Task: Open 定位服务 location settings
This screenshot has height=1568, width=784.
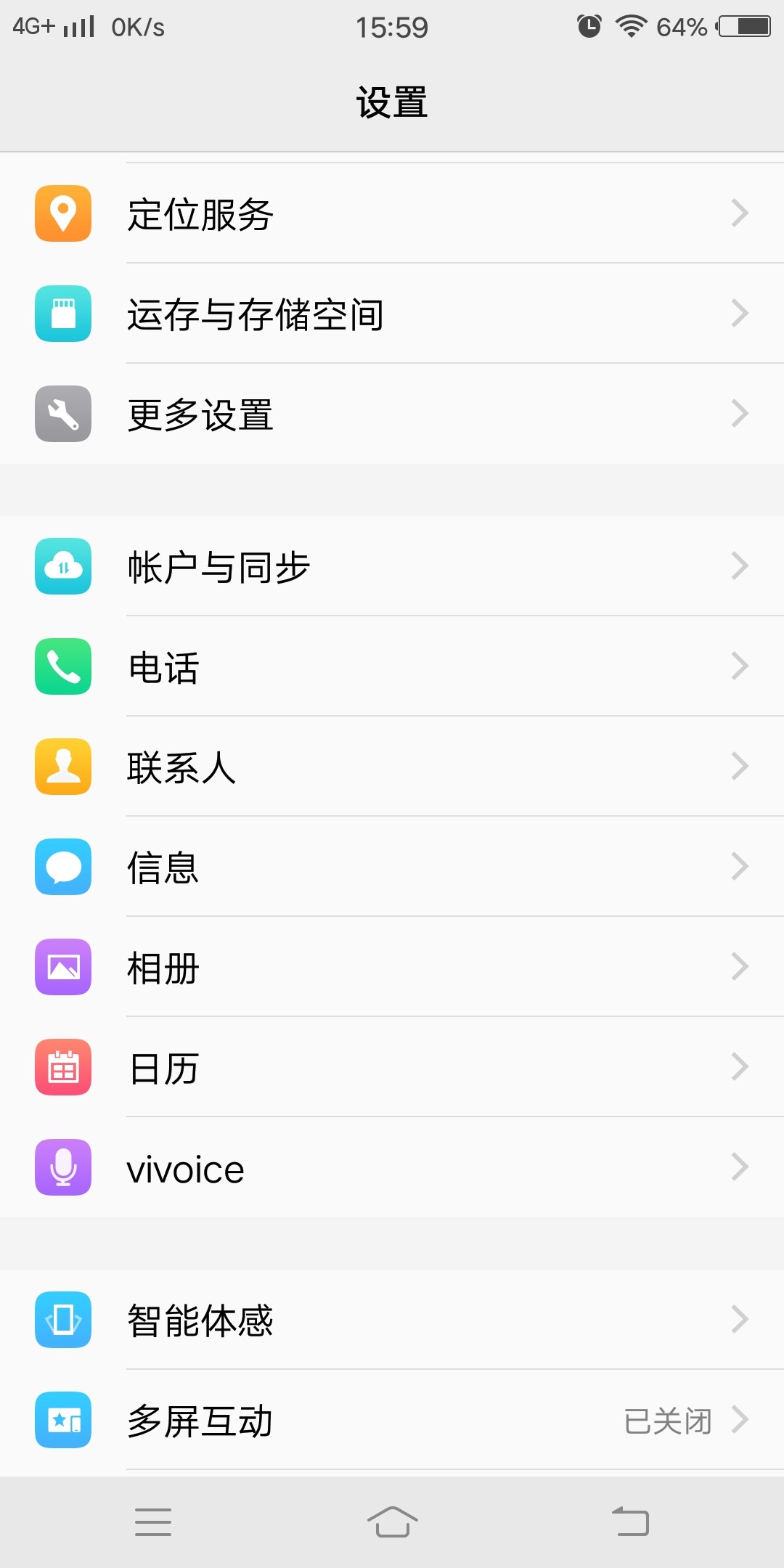Action: [x=392, y=213]
